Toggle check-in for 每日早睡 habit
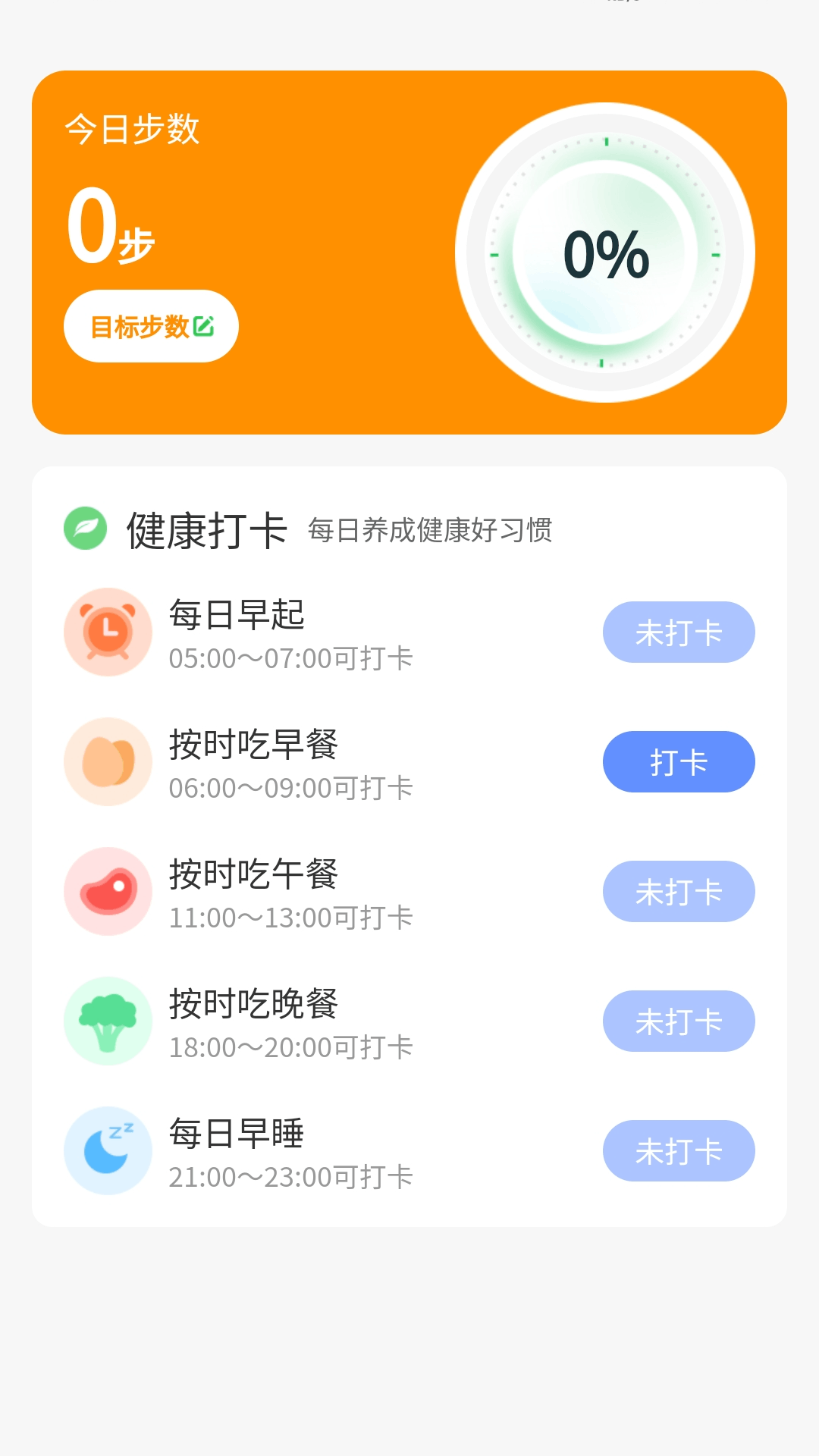This screenshot has height=1456, width=819. click(x=678, y=1150)
